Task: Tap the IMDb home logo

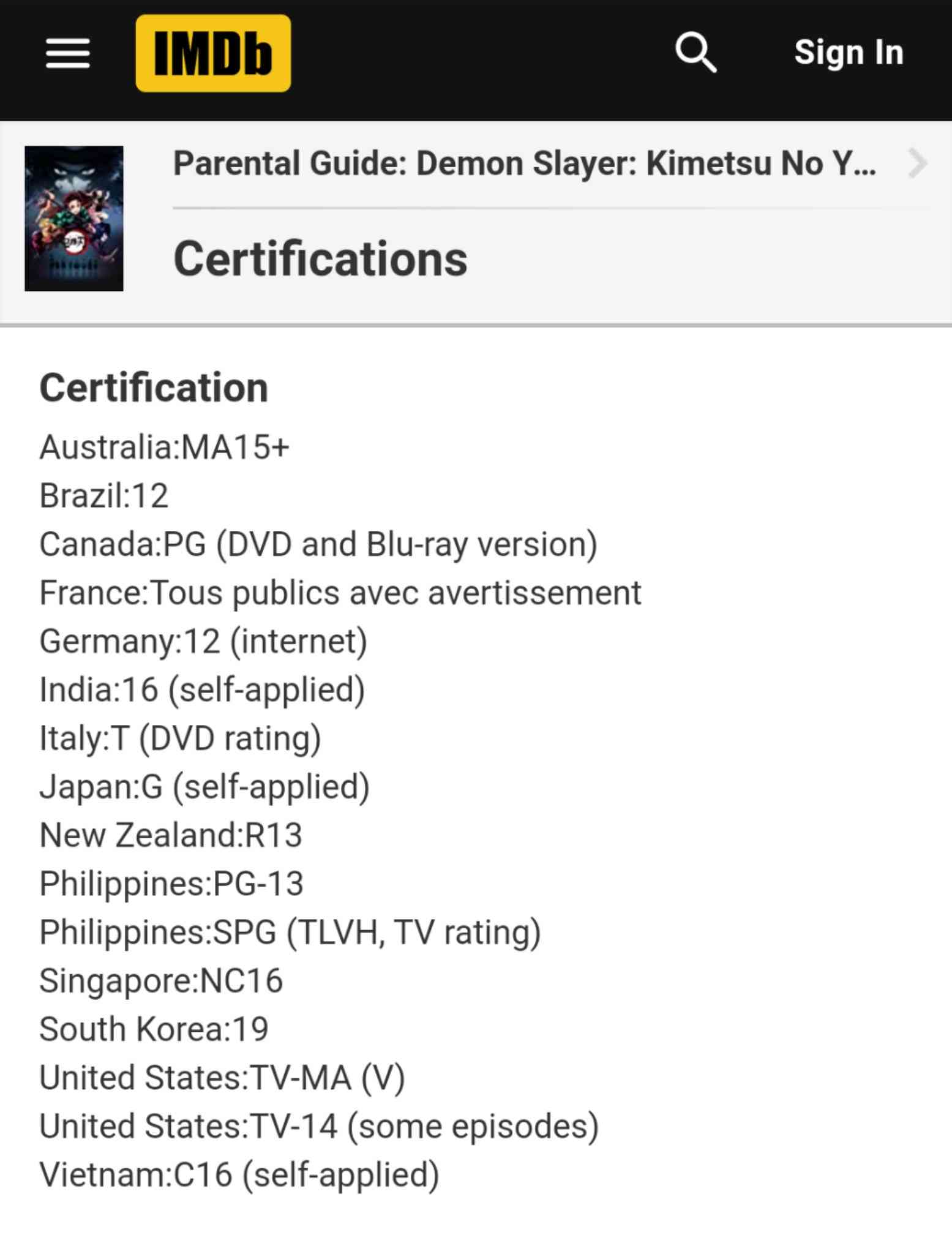Action: pos(213,54)
